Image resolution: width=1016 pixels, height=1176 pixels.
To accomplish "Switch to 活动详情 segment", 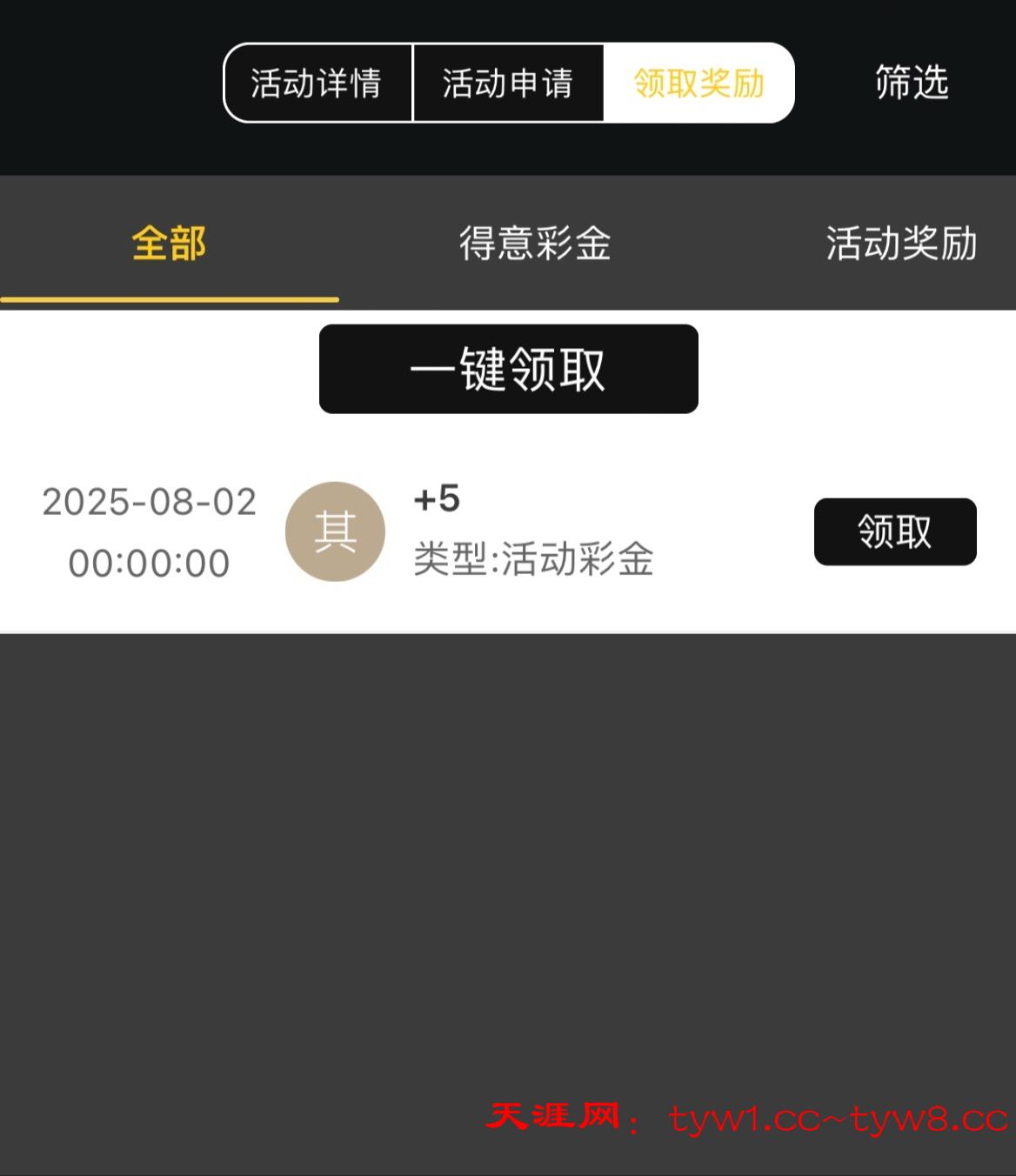I will [x=317, y=84].
